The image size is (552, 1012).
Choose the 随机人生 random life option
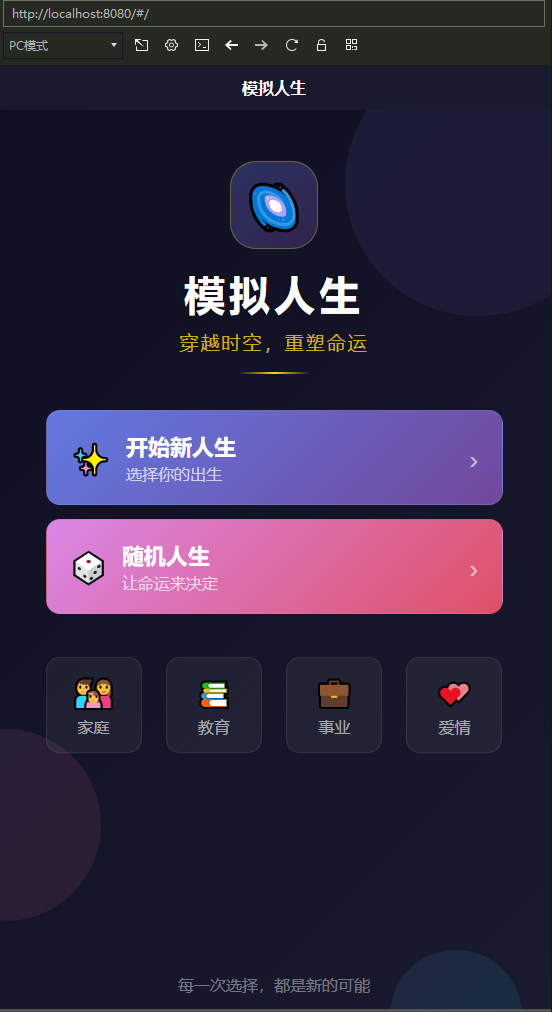(274, 566)
